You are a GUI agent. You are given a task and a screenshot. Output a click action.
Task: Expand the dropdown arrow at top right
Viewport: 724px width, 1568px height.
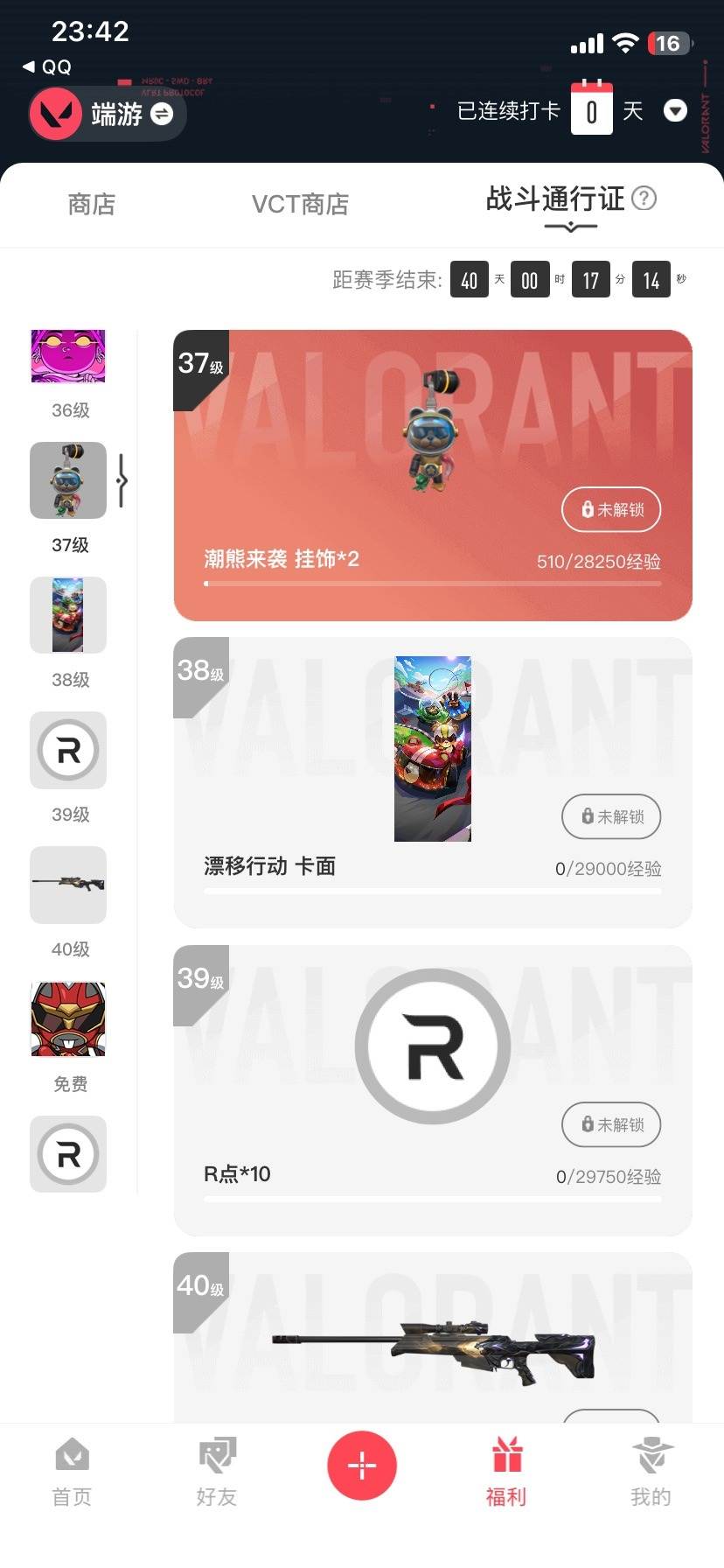675,111
